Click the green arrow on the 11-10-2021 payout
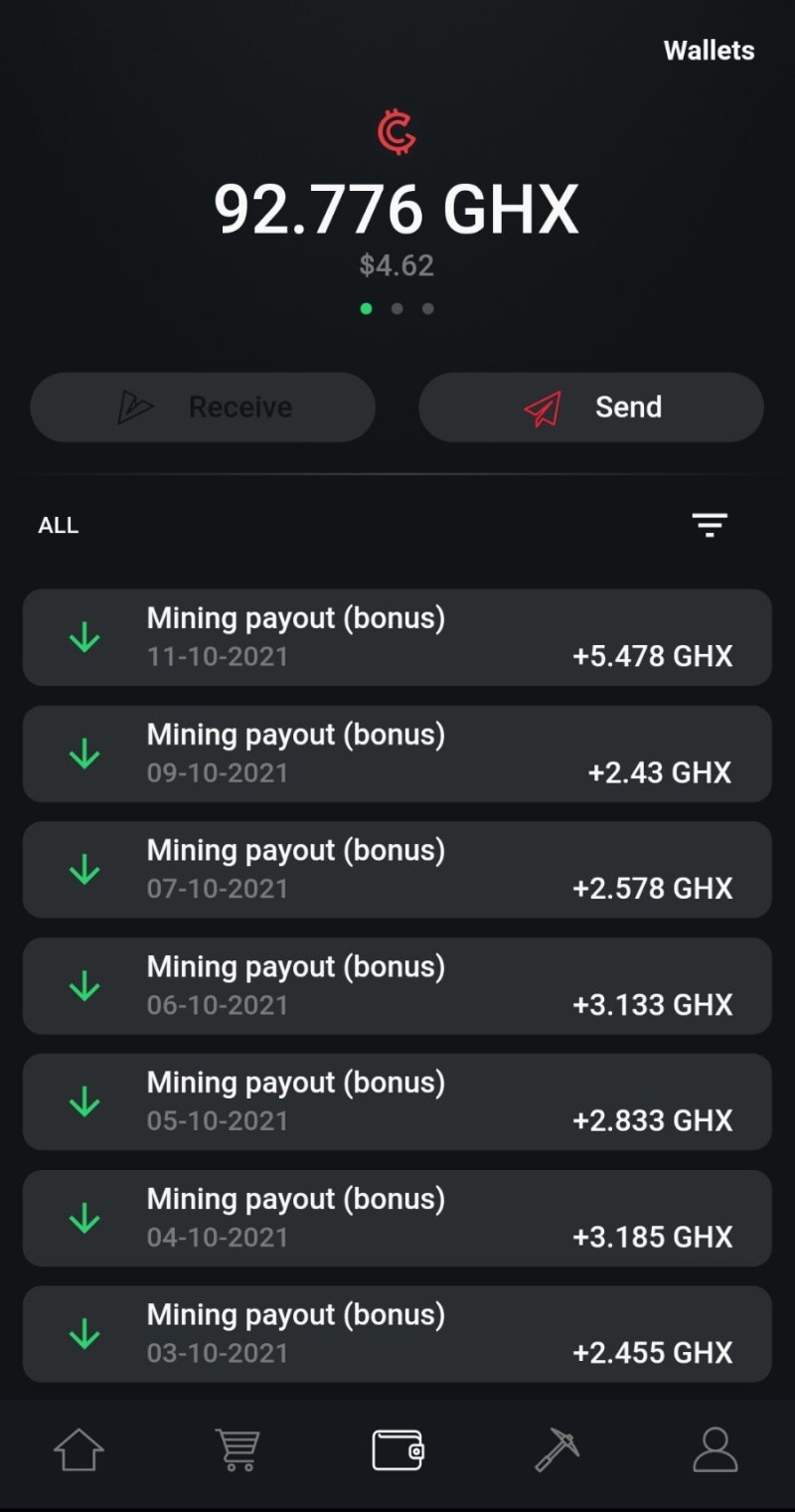The image size is (795, 1512). point(84,637)
